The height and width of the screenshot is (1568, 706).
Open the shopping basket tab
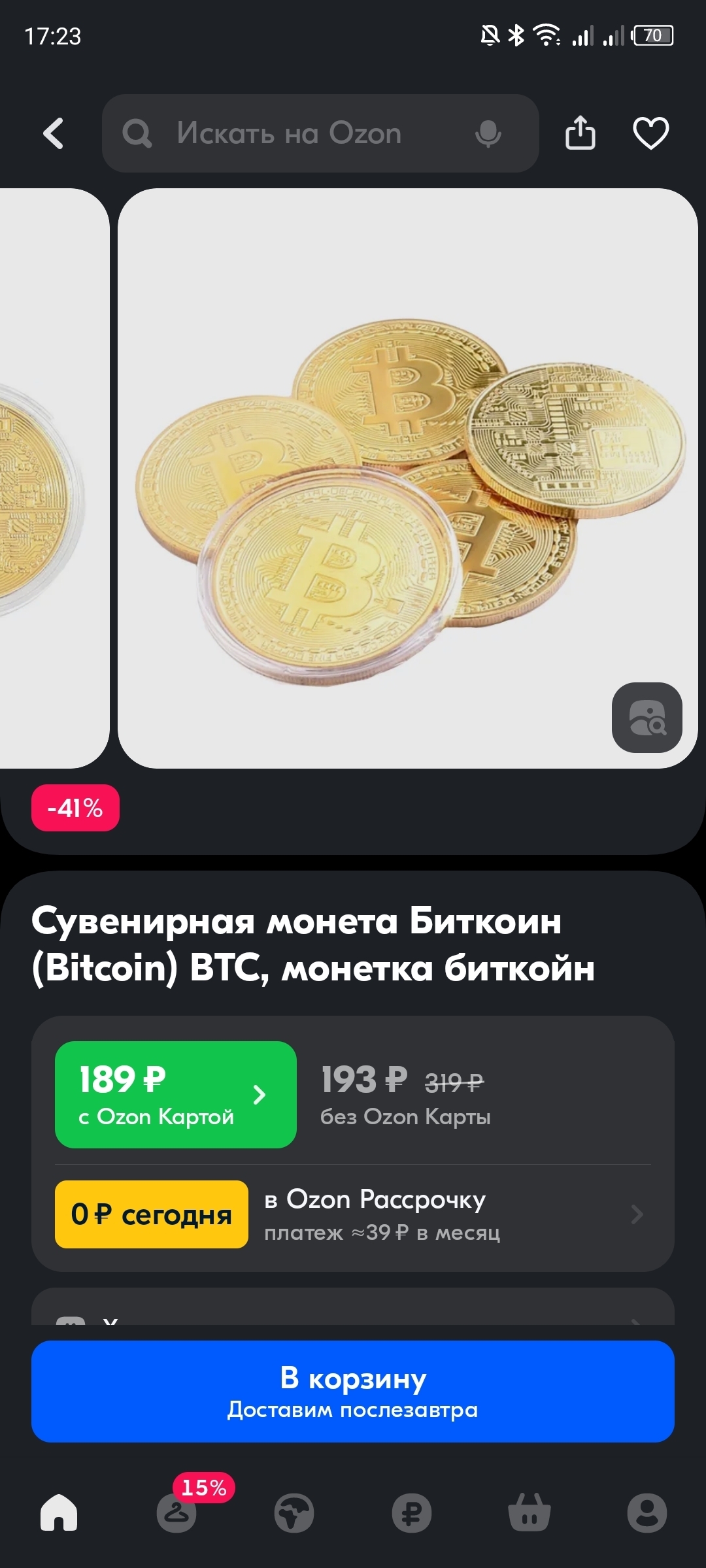click(x=529, y=1512)
